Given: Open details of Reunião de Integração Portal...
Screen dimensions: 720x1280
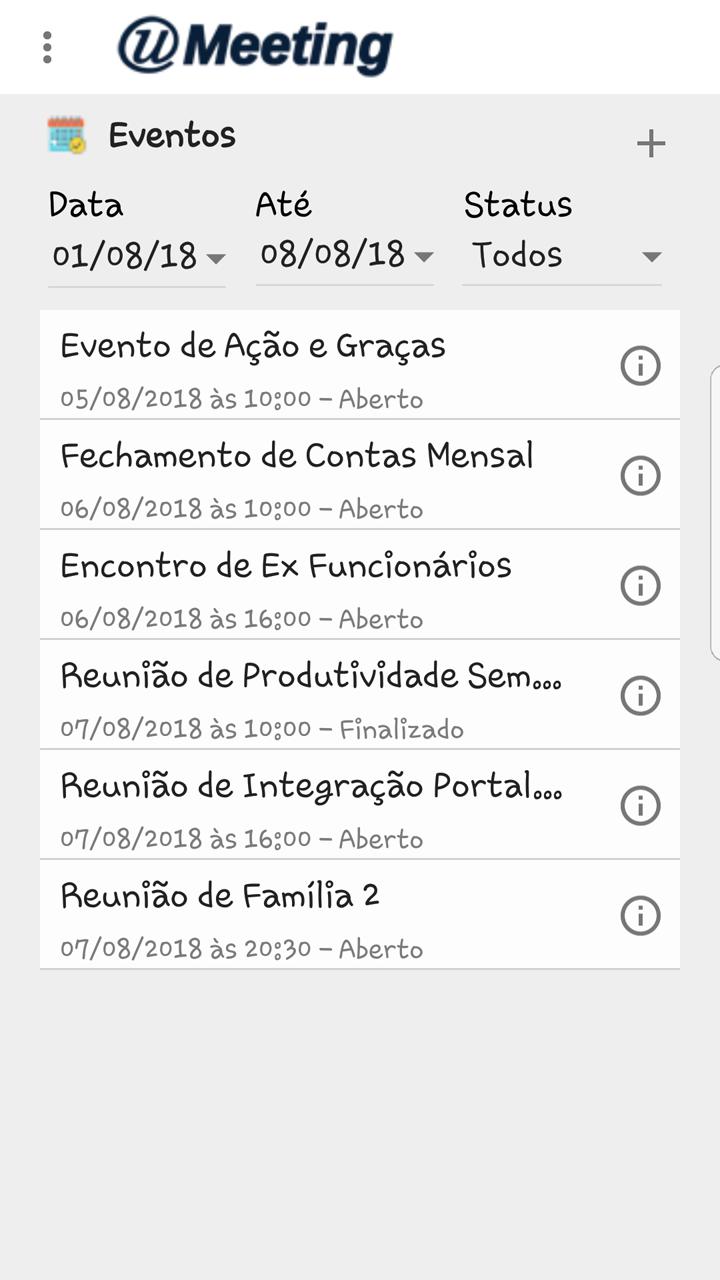Looking at the screenshot, I should click(x=640, y=805).
